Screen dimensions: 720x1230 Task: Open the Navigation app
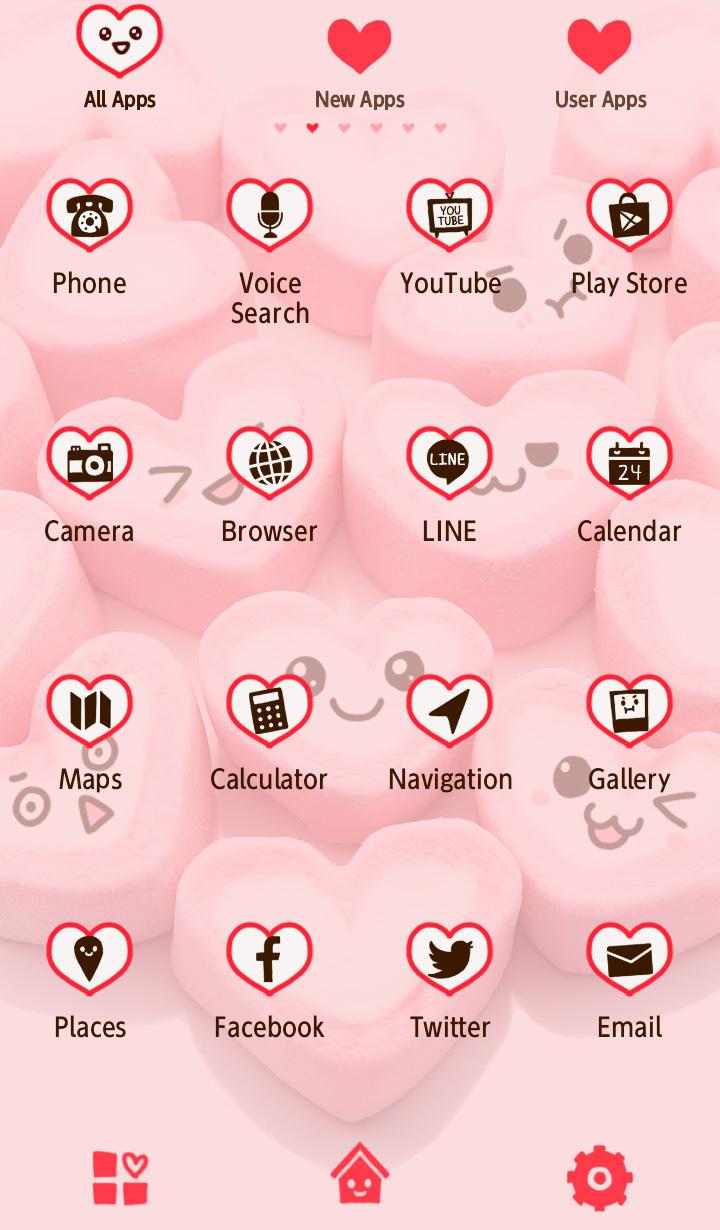pyautogui.click(x=449, y=707)
